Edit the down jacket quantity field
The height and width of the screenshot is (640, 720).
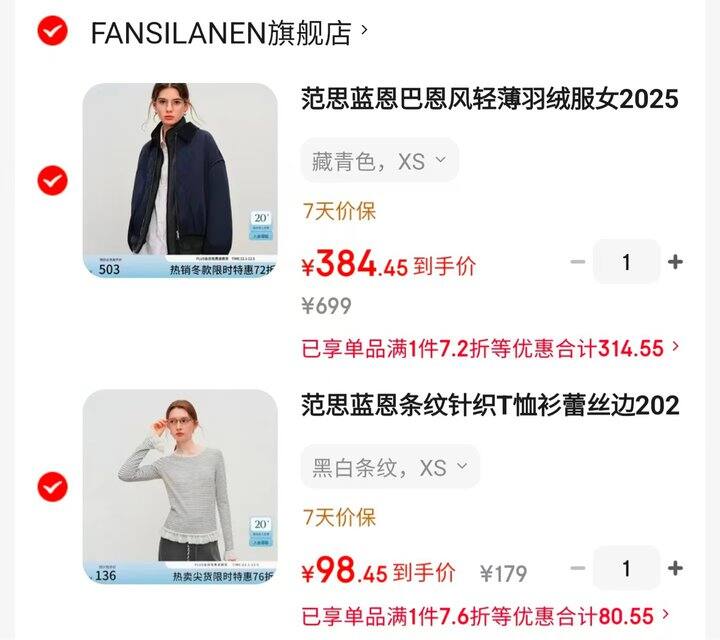[627, 262]
